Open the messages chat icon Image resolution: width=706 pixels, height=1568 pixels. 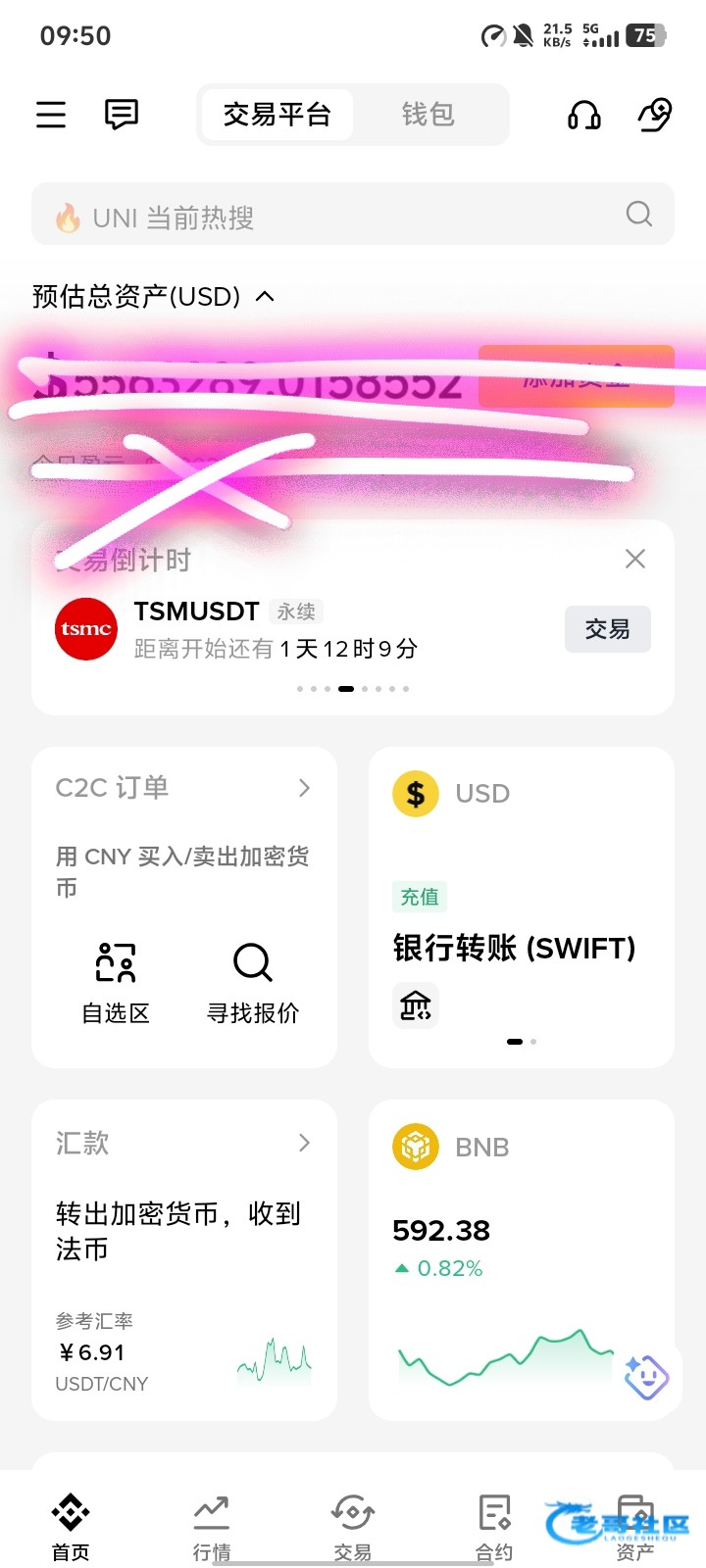coord(122,115)
